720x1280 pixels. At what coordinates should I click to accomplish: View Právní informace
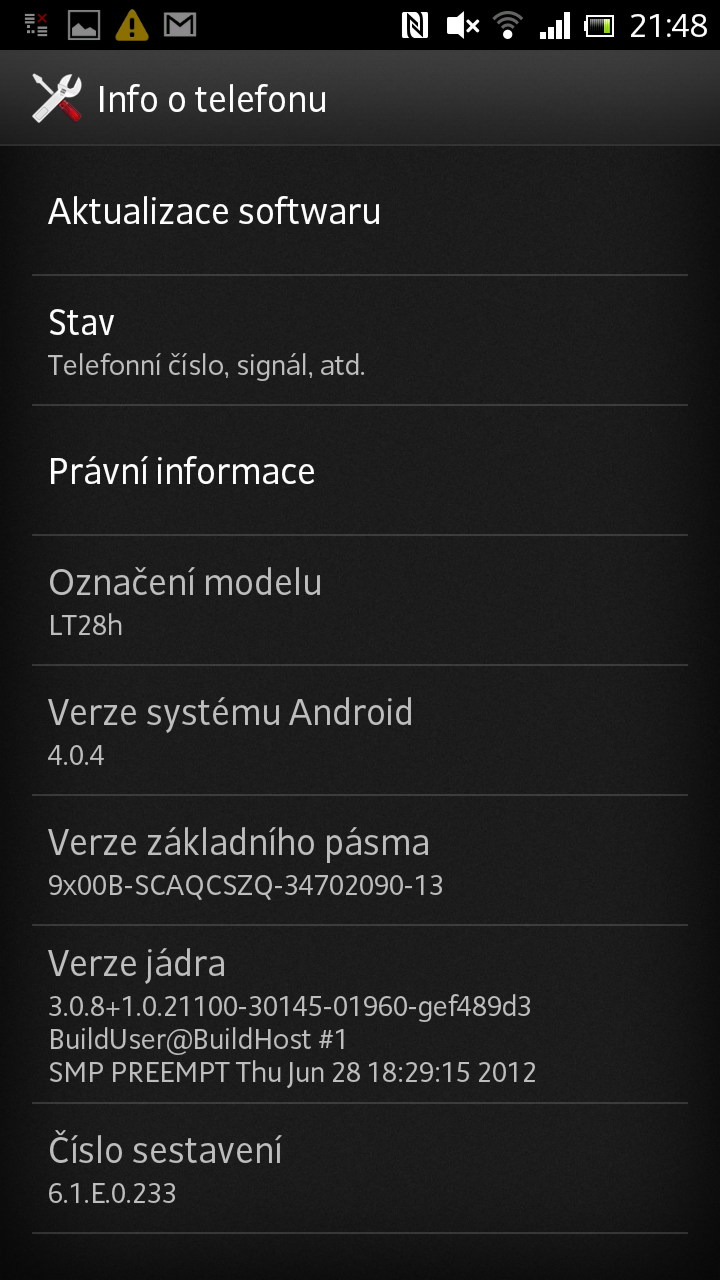click(360, 470)
